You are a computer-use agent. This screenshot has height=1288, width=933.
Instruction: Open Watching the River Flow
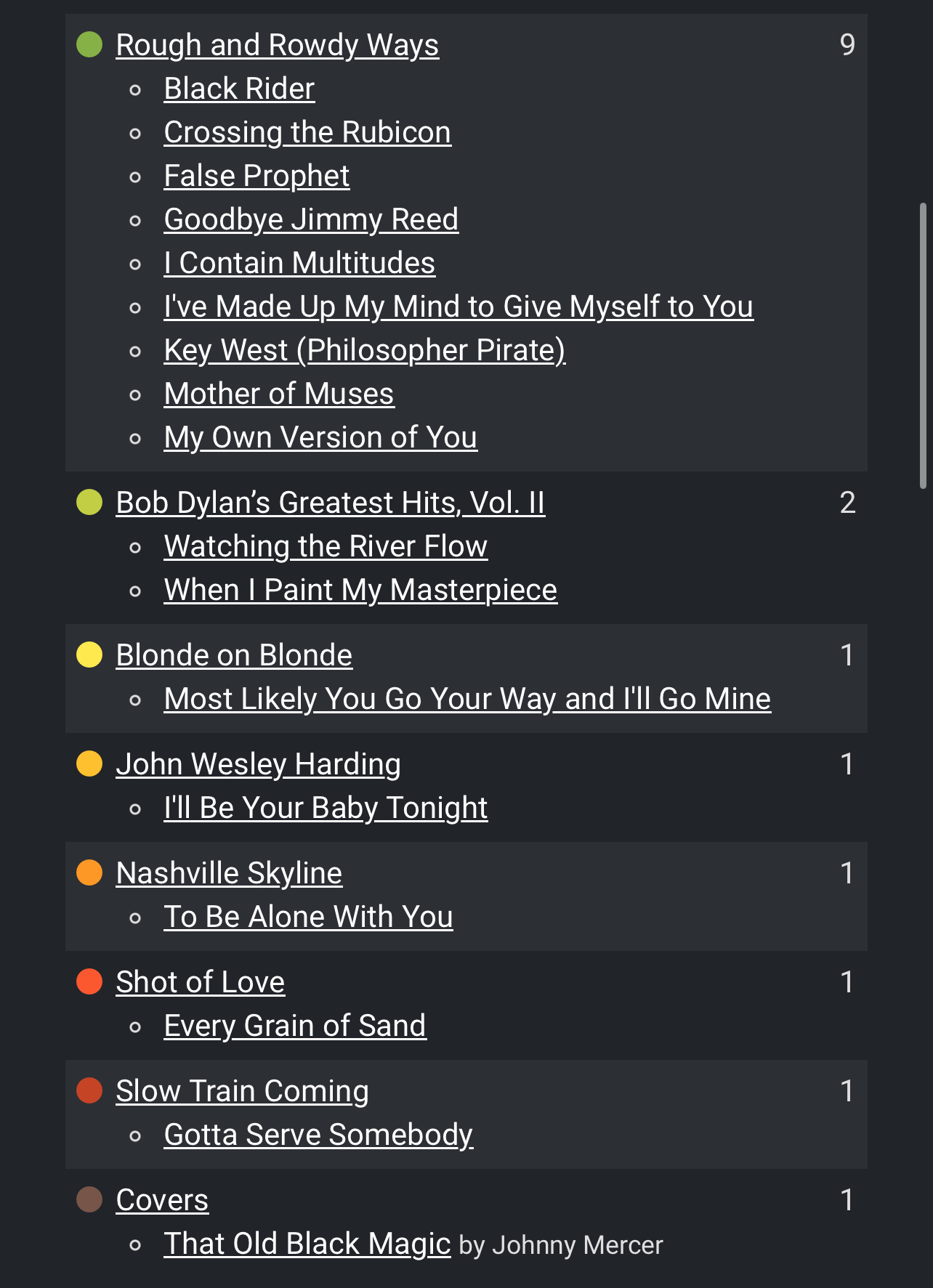coord(326,546)
